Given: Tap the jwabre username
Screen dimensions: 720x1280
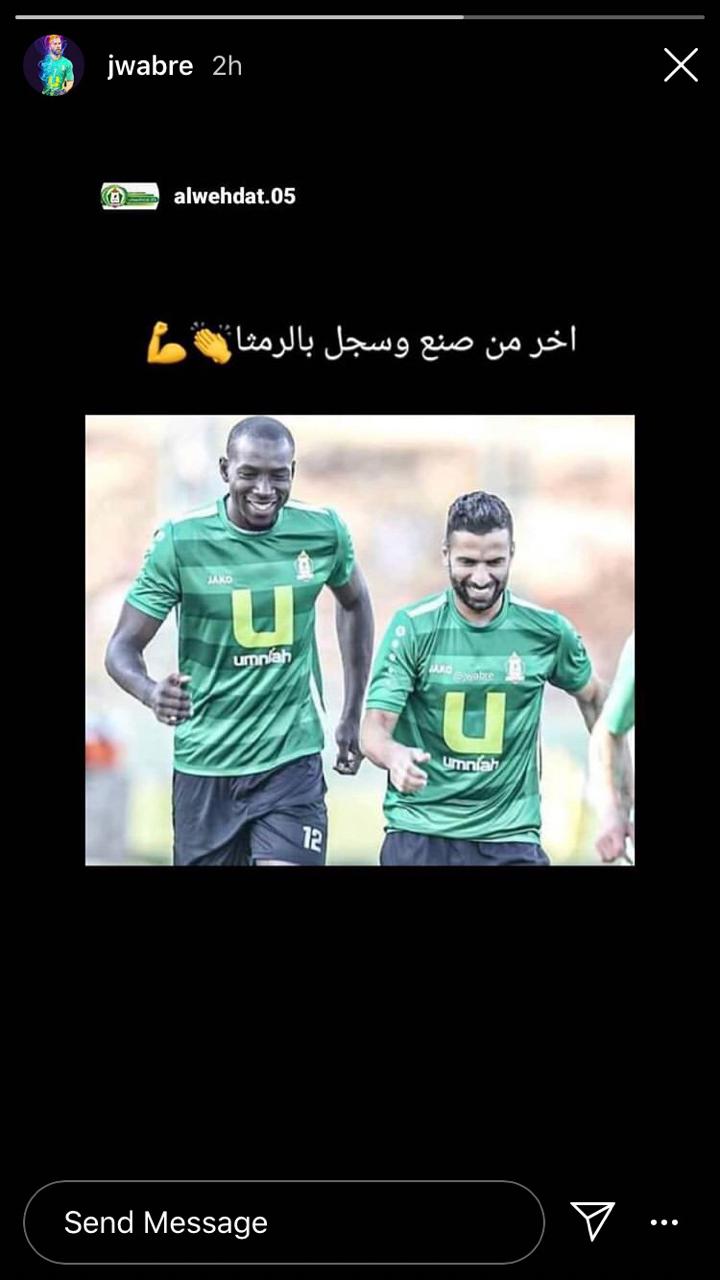Looking at the screenshot, I should click(x=150, y=66).
